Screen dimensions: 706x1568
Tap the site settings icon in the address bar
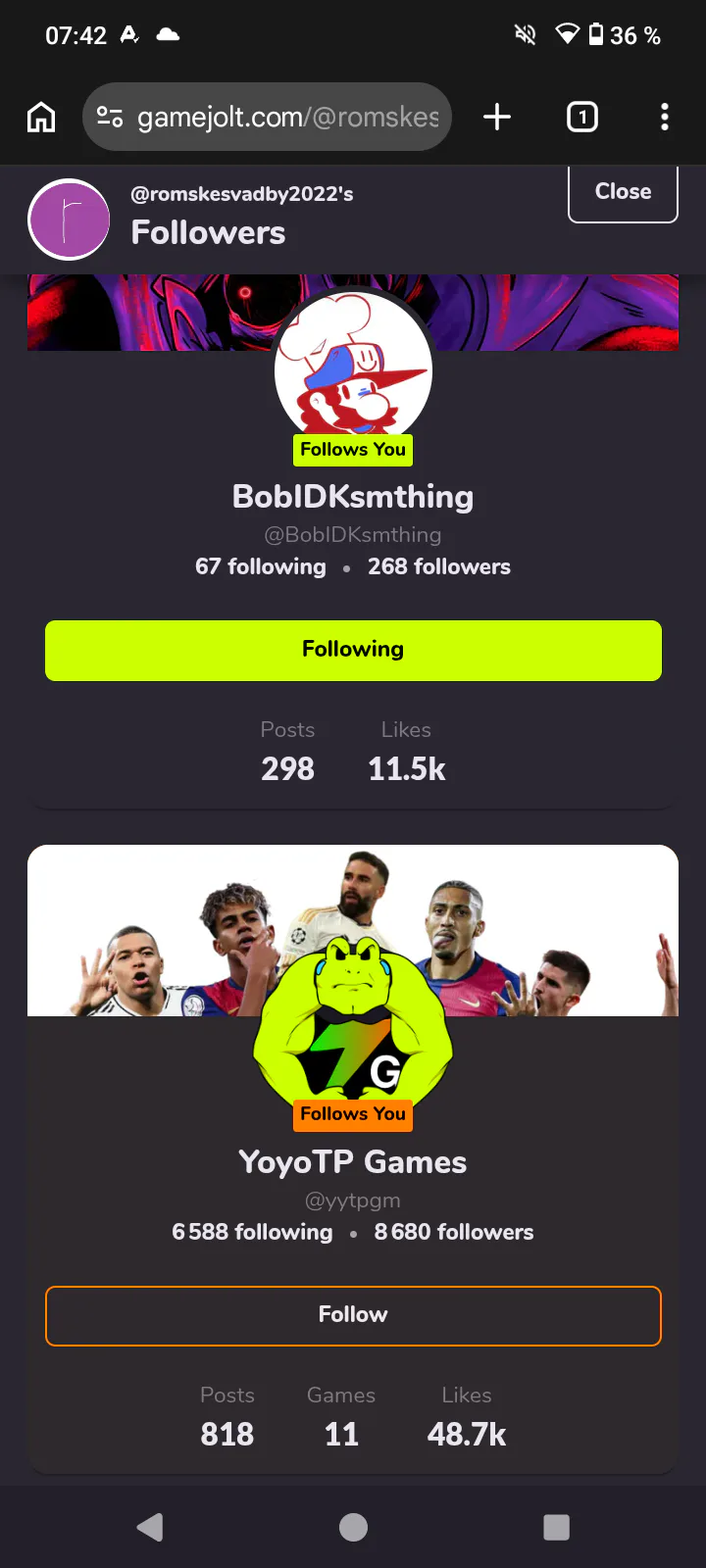coord(109,118)
